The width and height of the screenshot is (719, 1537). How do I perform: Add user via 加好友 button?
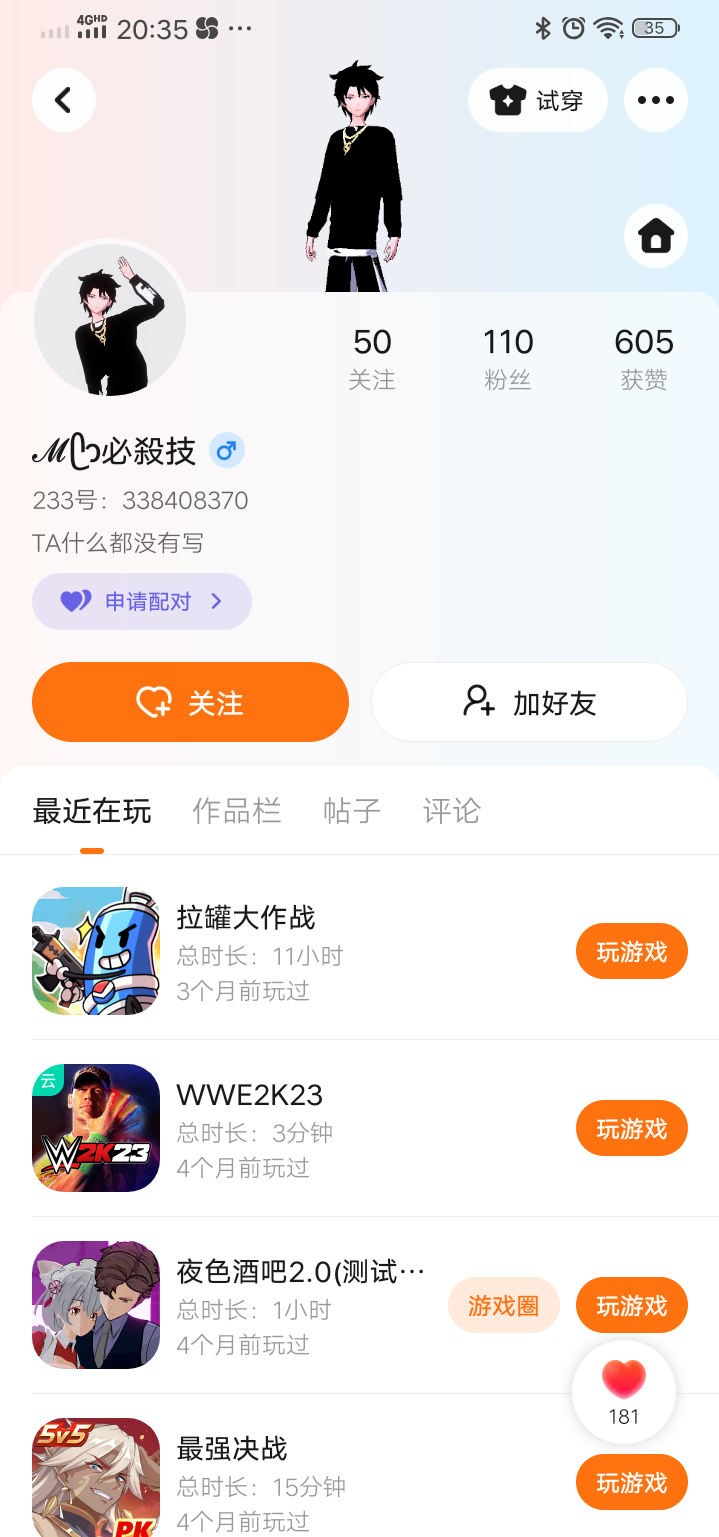click(529, 702)
